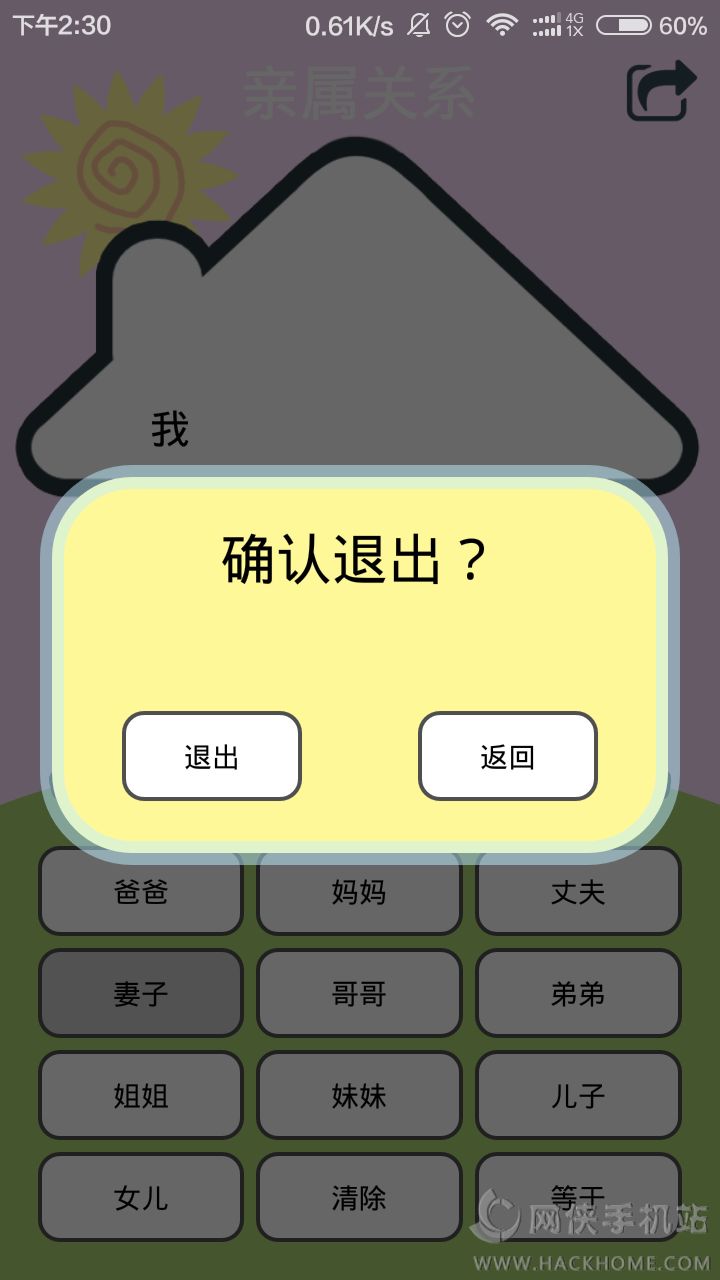Tap the 儿子 button
Image resolution: width=720 pixels, height=1280 pixels.
click(x=578, y=1096)
